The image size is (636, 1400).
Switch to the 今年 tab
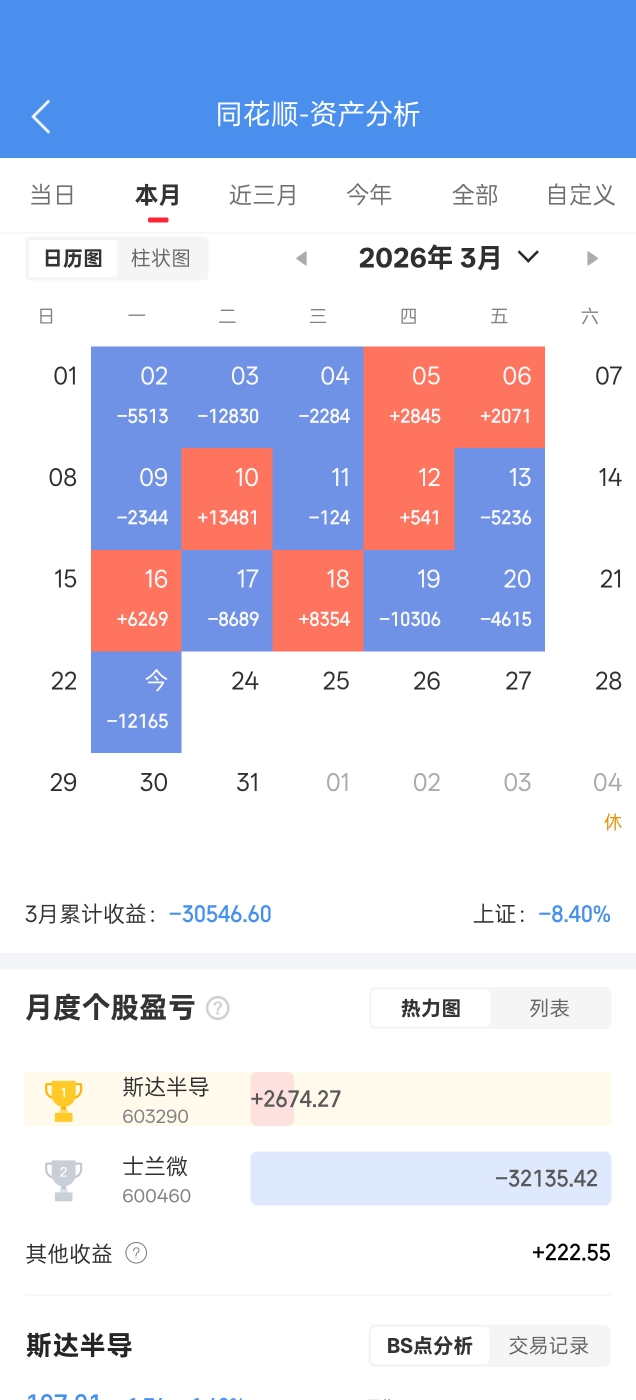(x=369, y=195)
